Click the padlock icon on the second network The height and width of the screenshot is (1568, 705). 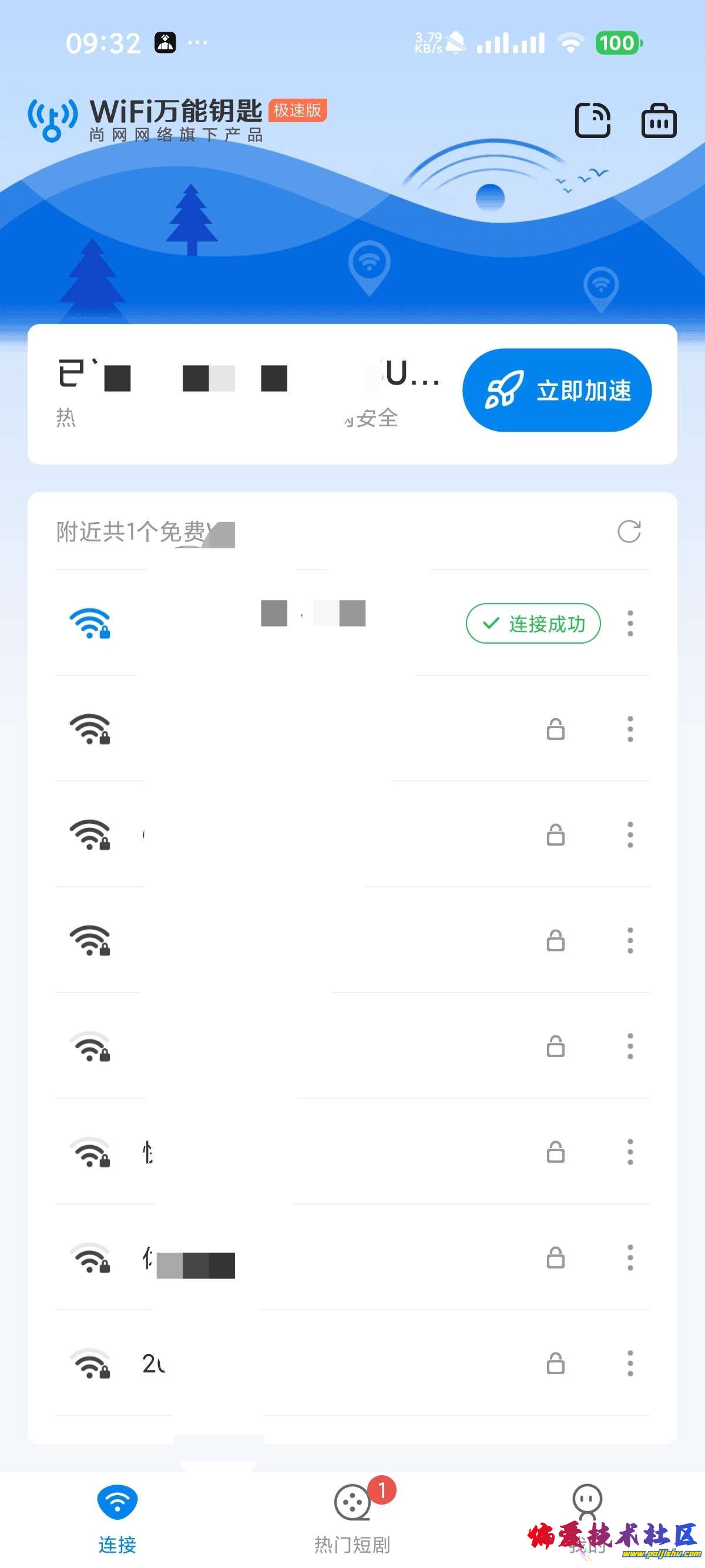click(556, 731)
